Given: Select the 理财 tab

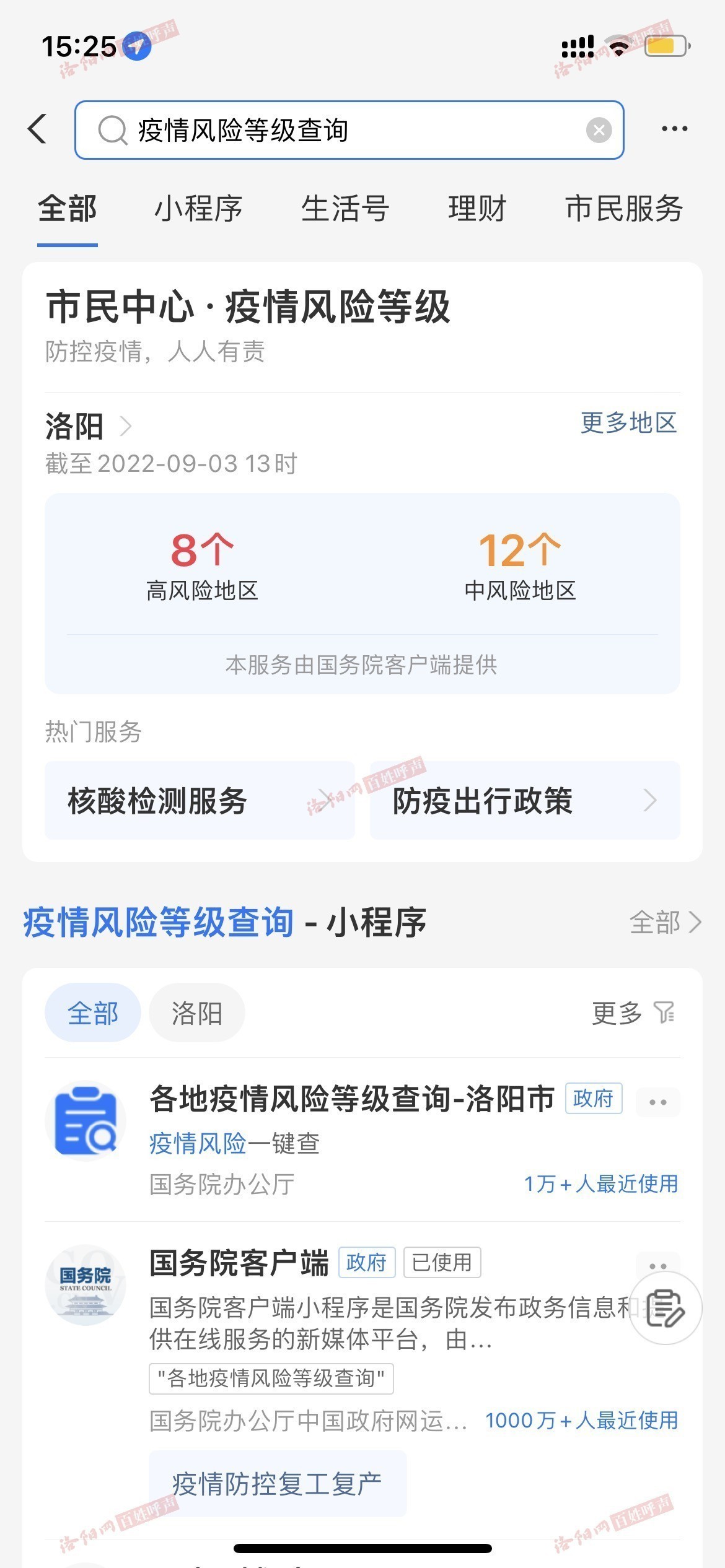Looking at the screenshot, I should (477, 209).
